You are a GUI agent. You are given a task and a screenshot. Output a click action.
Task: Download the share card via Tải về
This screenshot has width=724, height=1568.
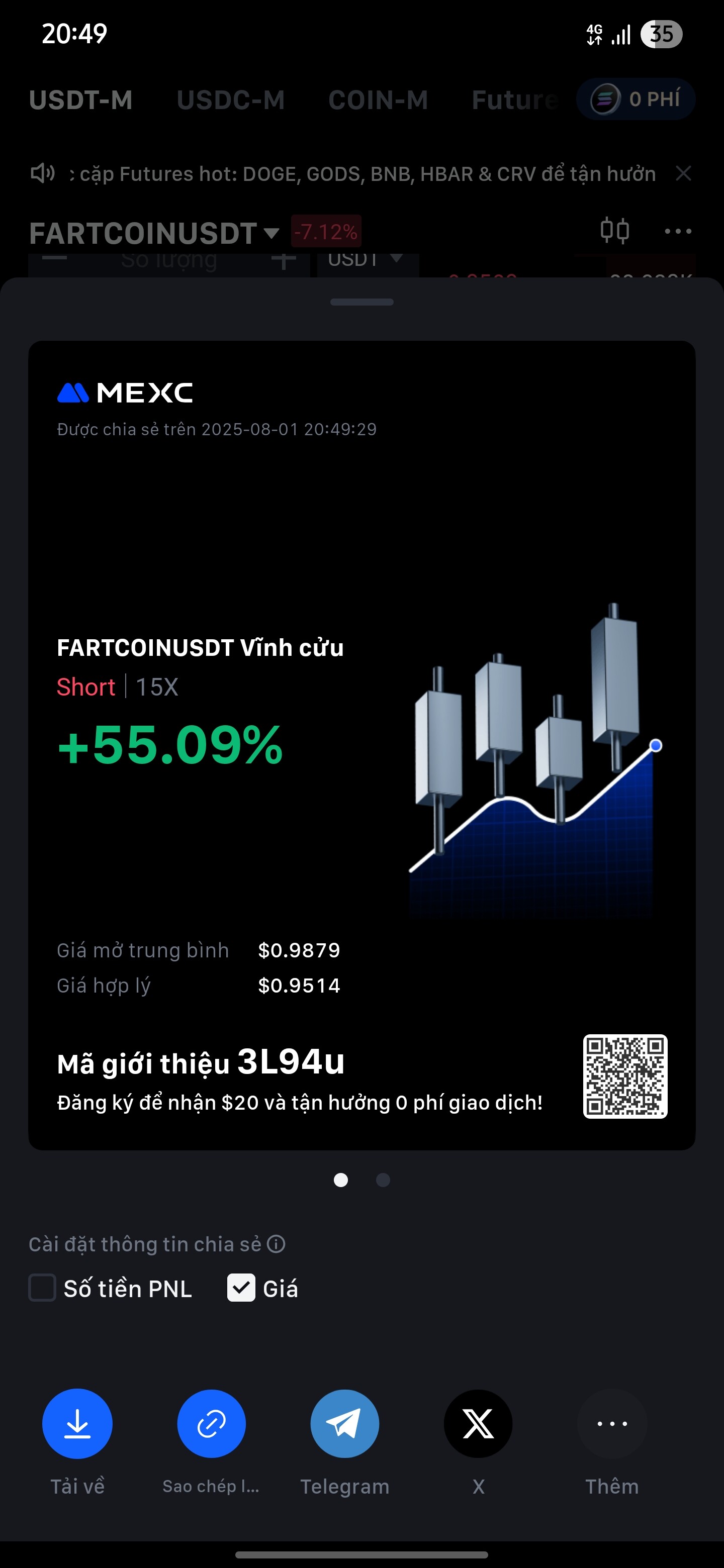coord(77,1424)
